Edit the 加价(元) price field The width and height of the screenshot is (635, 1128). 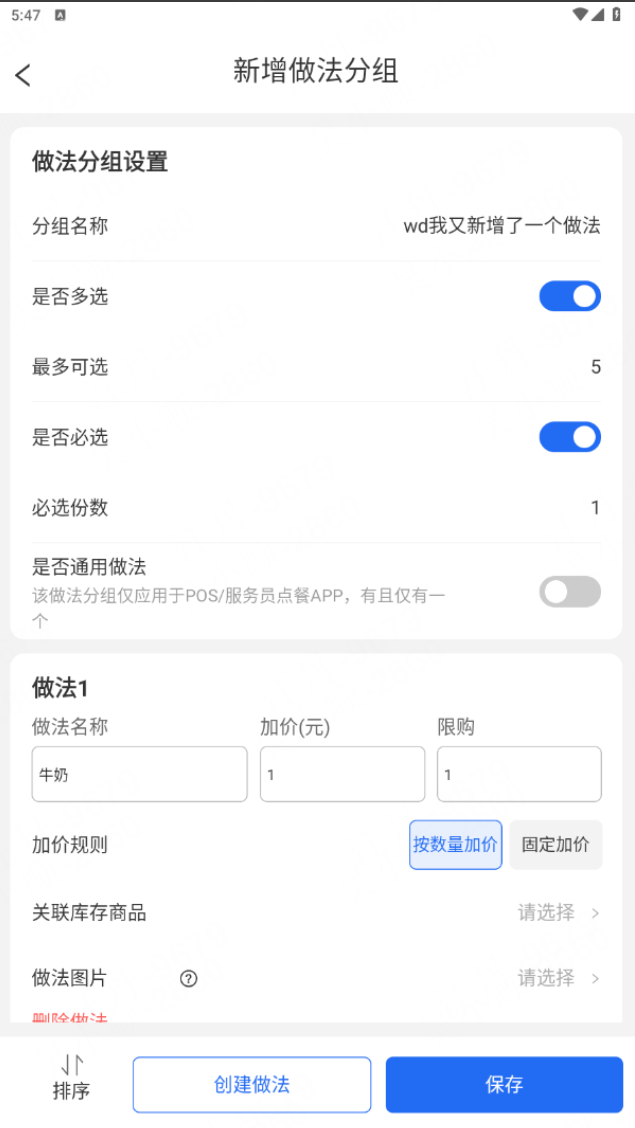click(x=342, y=774)
